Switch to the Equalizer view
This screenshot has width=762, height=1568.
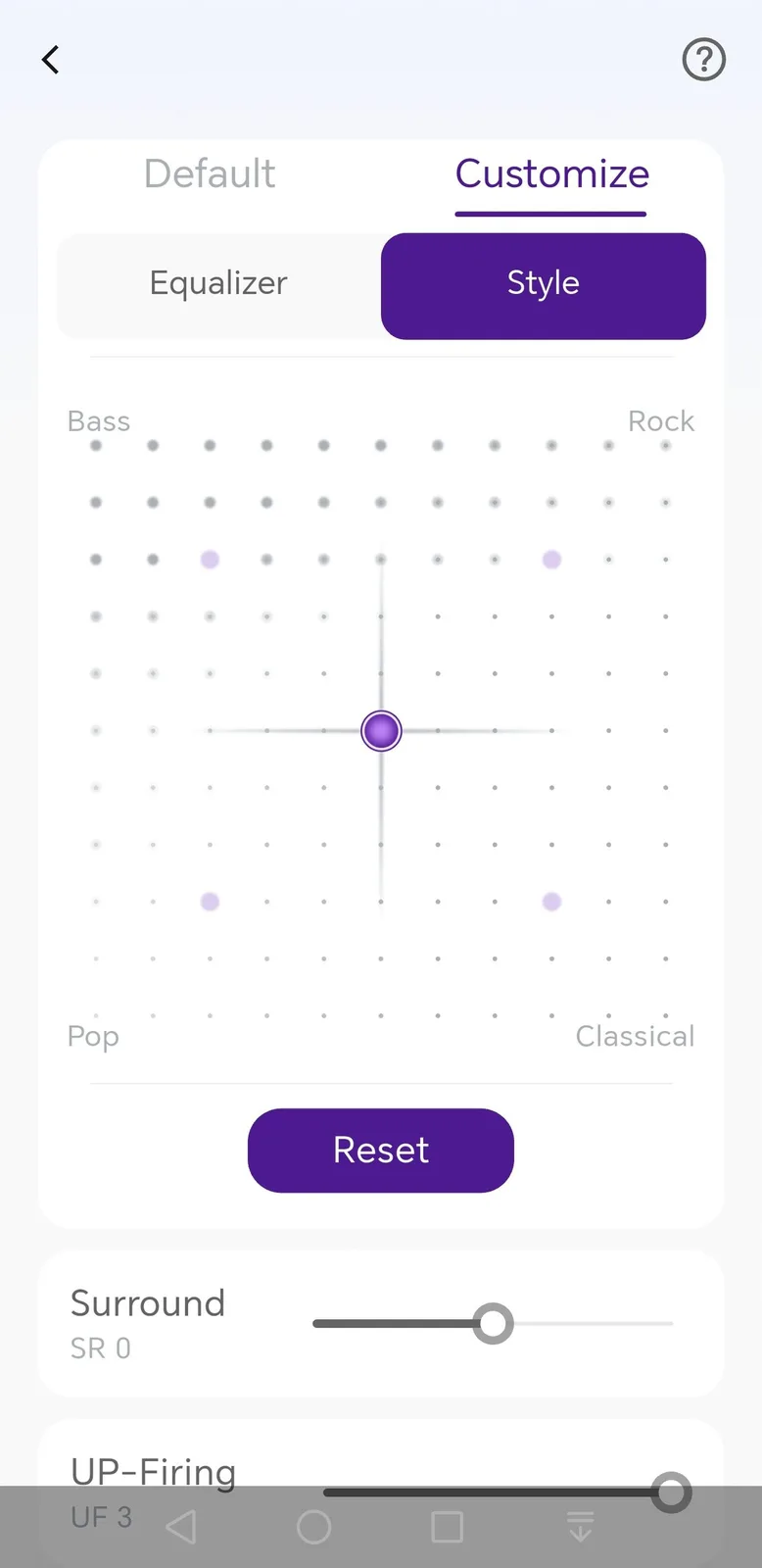[x=218, y=284]
